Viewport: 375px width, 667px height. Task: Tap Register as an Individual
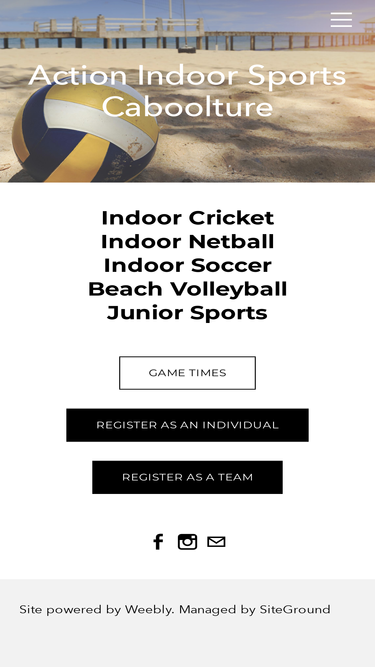click(188, 425)
